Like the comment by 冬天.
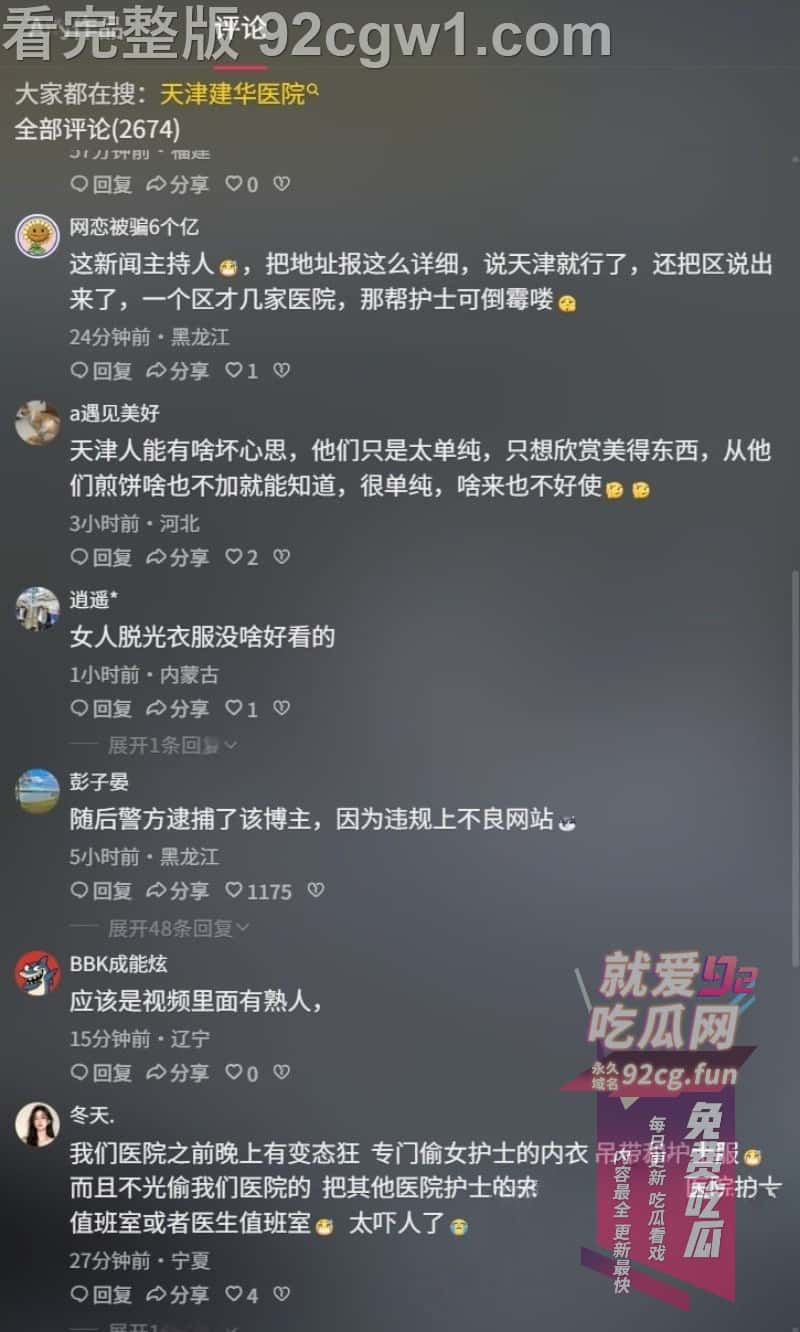Screen dimensions: 800x1332 point(241,1295)
